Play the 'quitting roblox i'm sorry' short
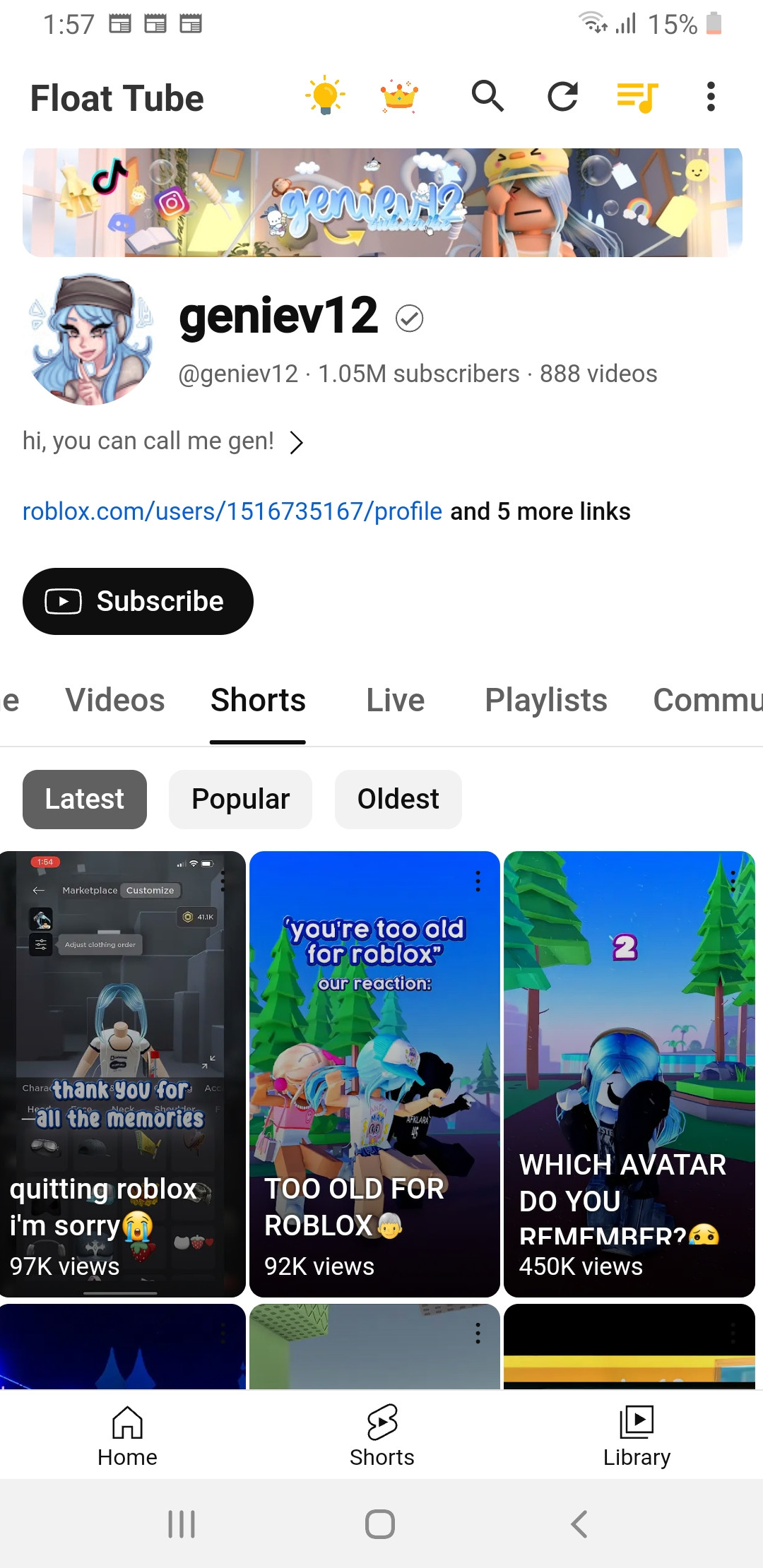This screenshot has height=1568, width=763. click(122, 1074)
